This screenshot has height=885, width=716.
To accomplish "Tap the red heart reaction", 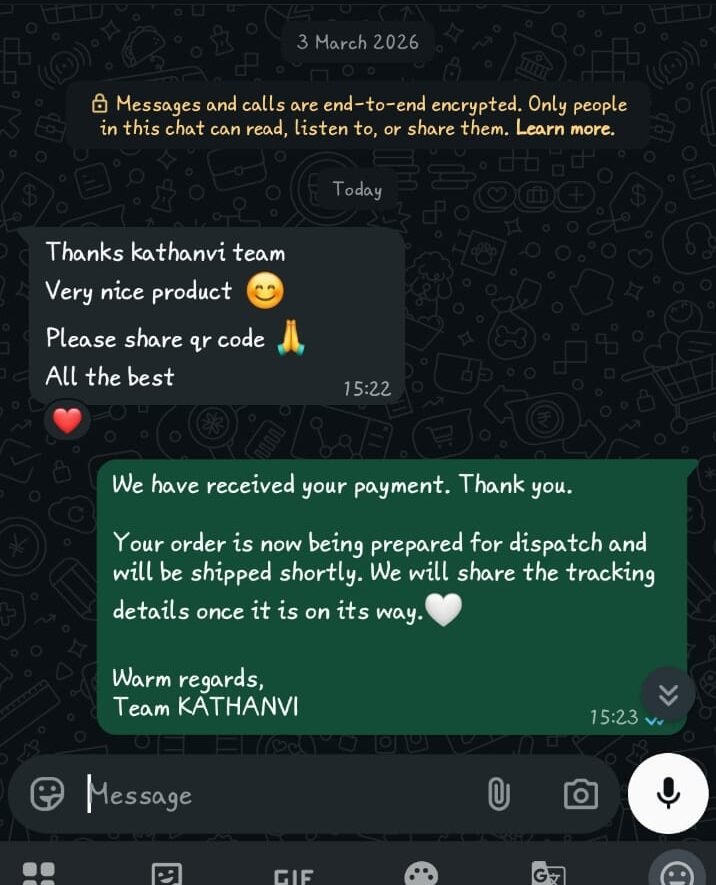I will point(67,421).
